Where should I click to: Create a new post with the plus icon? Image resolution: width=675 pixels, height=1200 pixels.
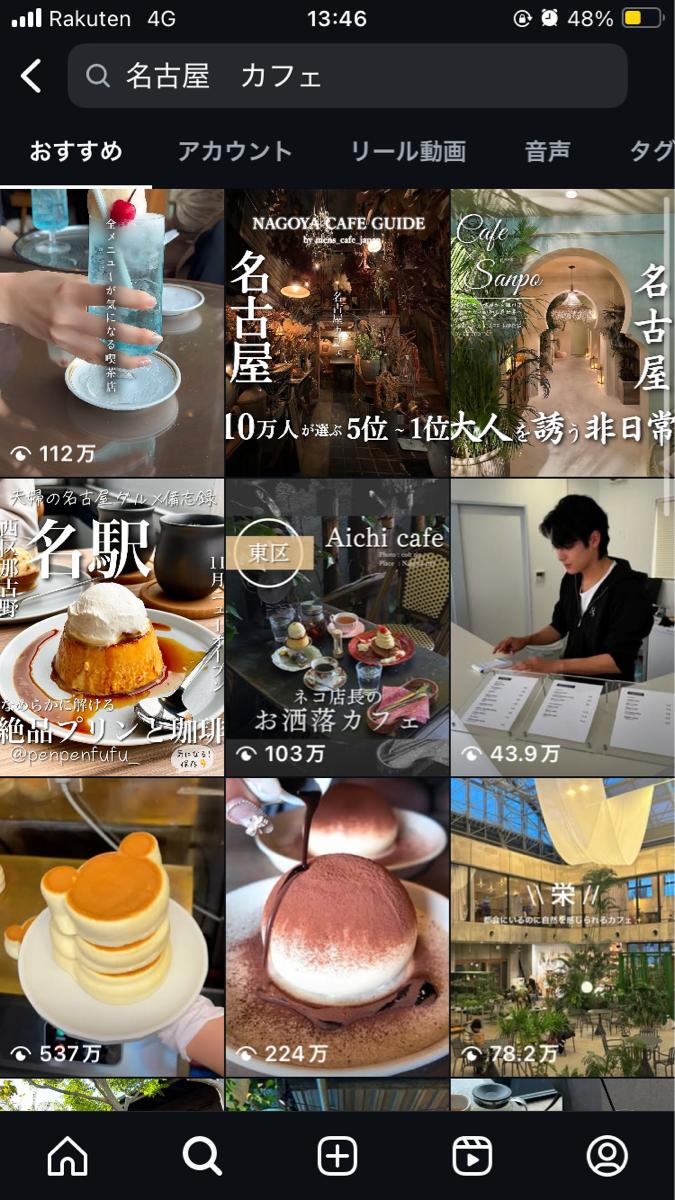pyautogui.click(x=337, y=1156)
